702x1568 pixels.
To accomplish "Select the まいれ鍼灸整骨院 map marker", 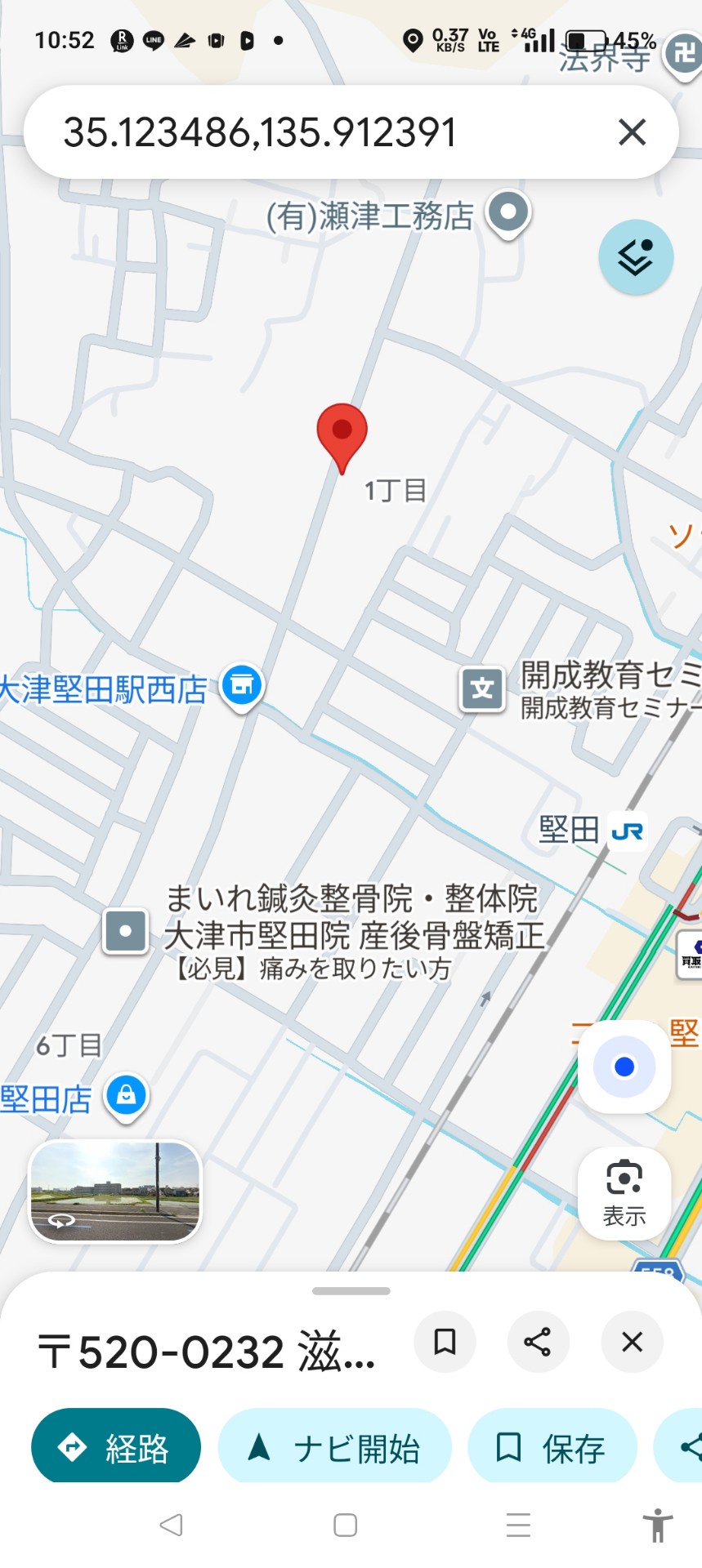I will [125, 931].
